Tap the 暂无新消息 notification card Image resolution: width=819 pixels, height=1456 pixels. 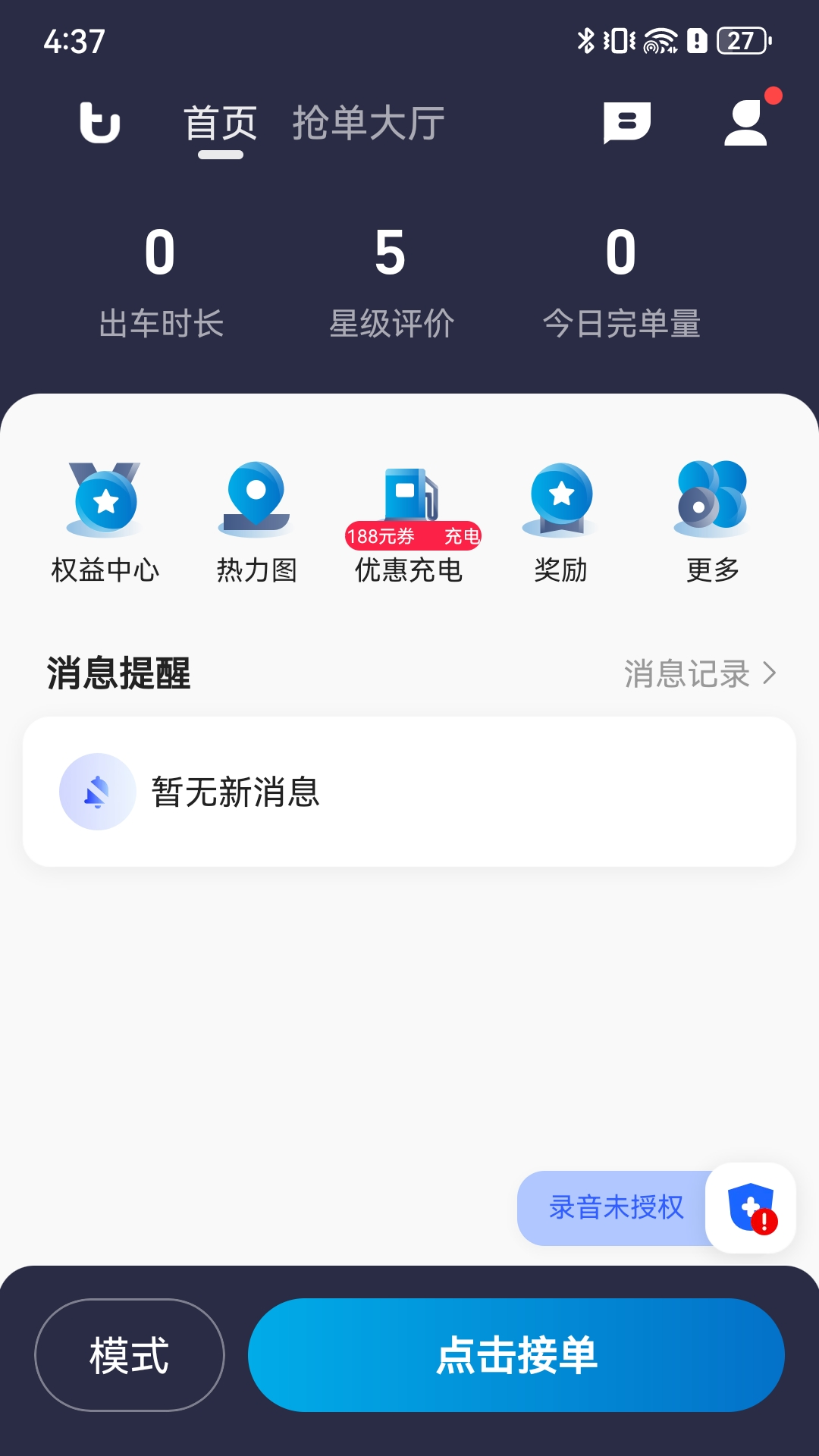pos(409,792)
